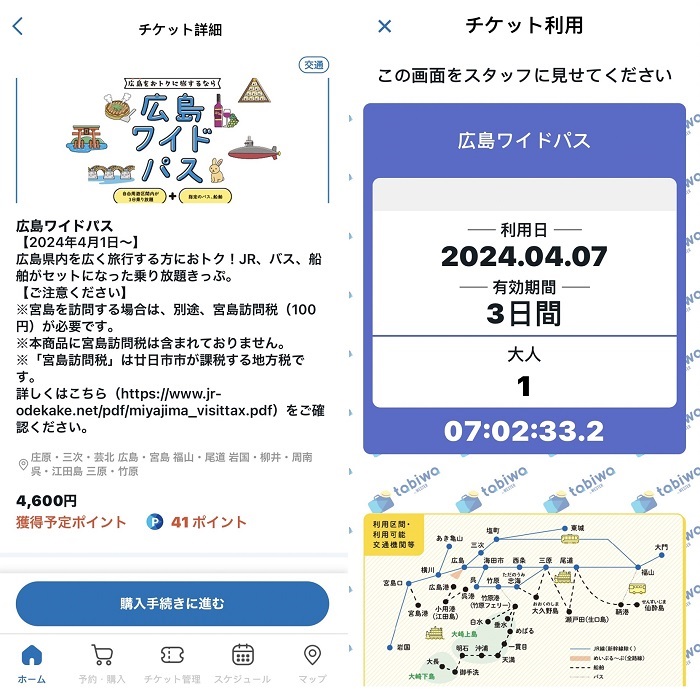Switch to the マップ tab
Viewport: 700px width, 689px height.
point(312,664)
